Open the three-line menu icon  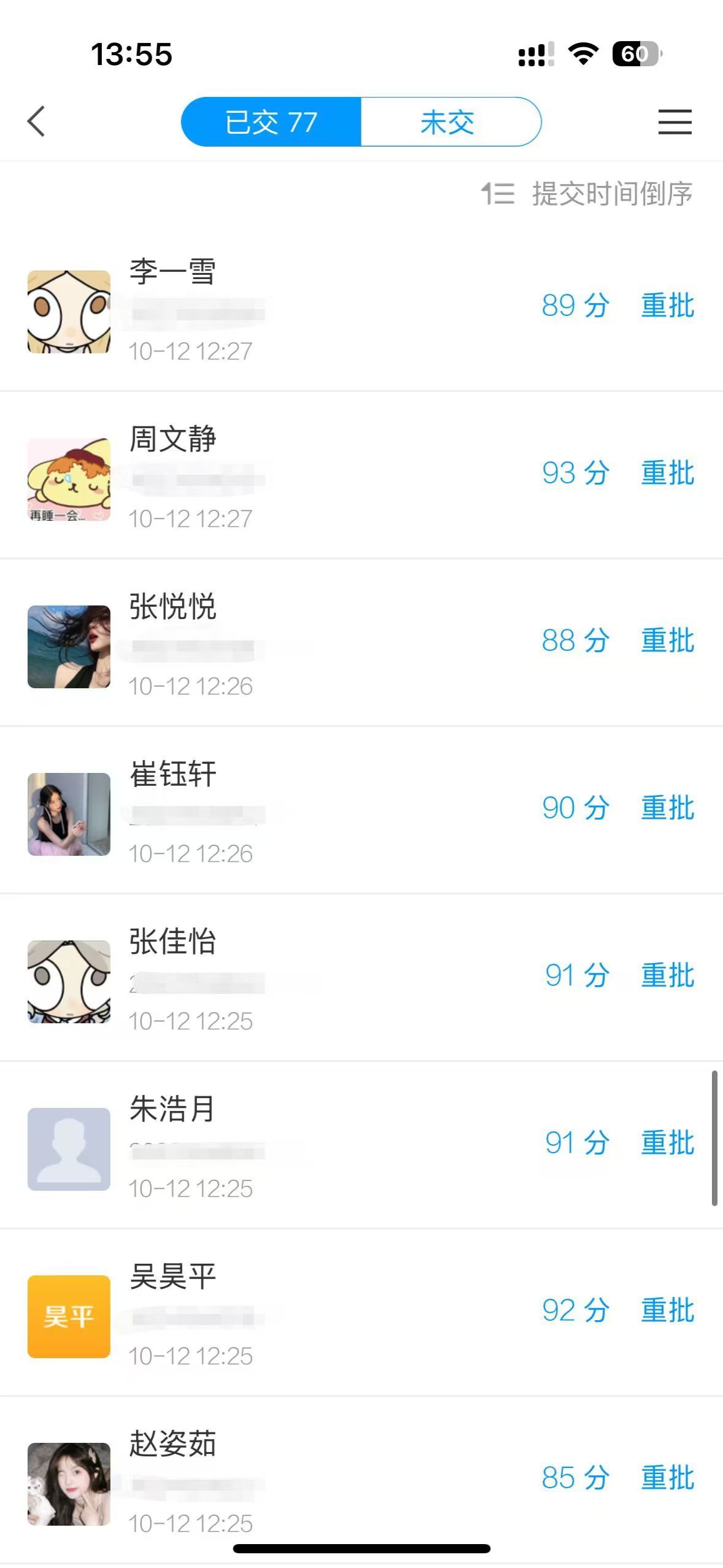pos(675,121)
